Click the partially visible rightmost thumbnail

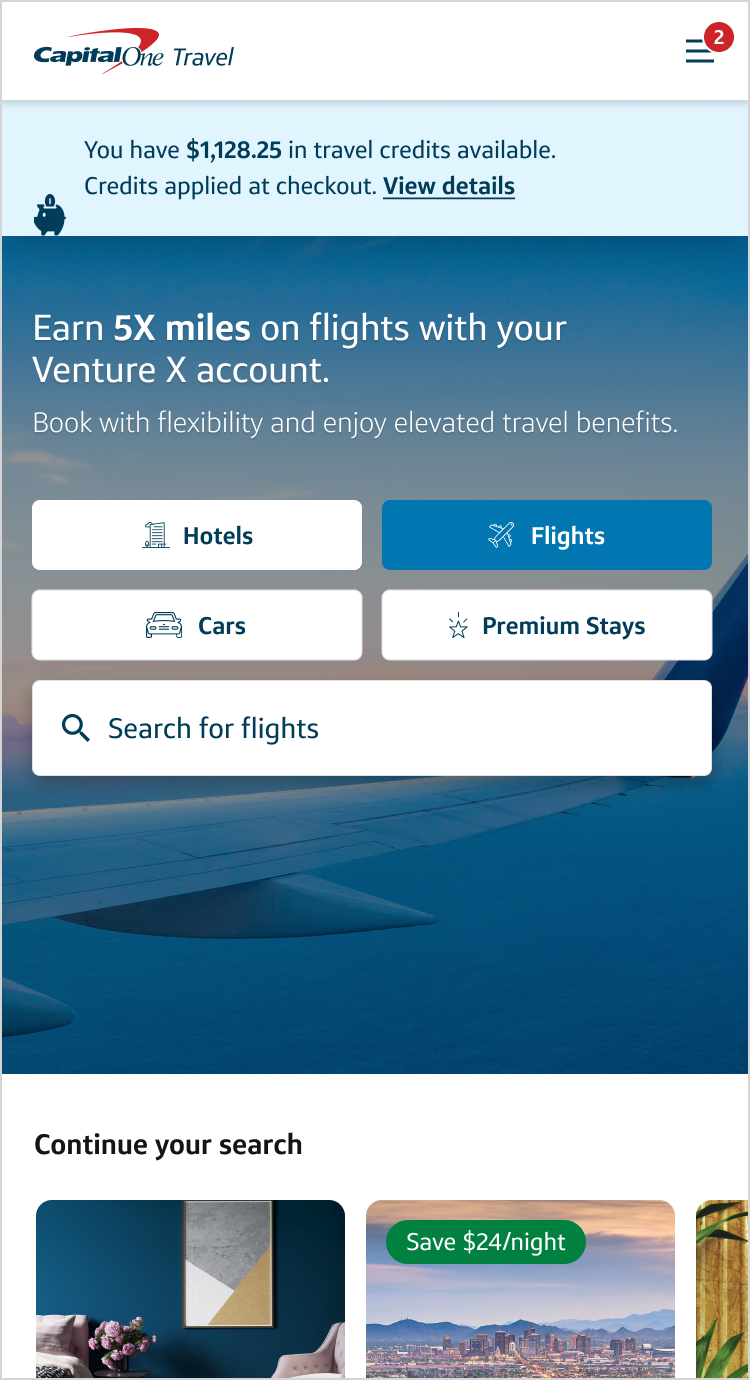(722, 1288)
